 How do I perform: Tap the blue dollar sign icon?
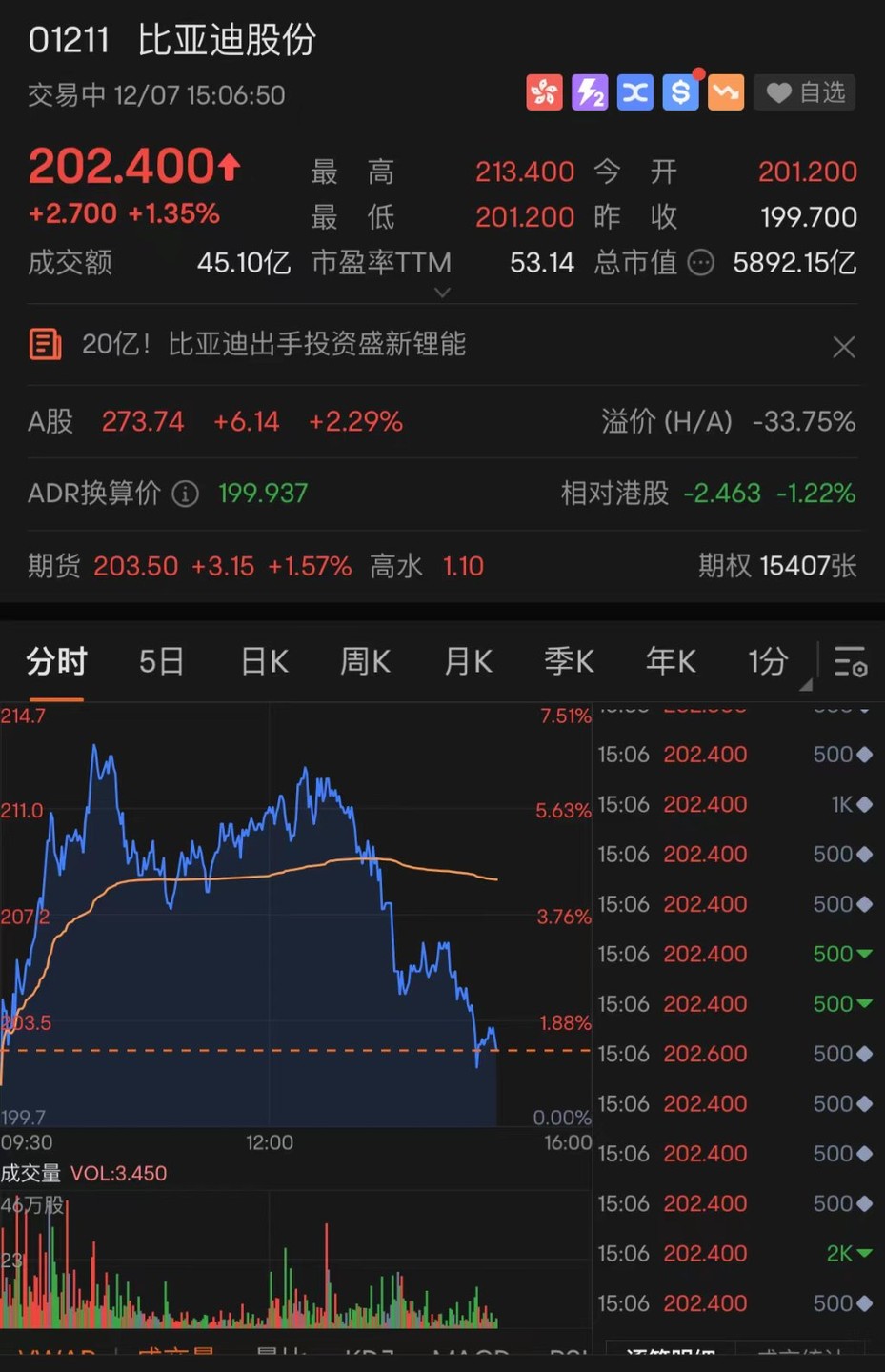click(x=680, y=92)
